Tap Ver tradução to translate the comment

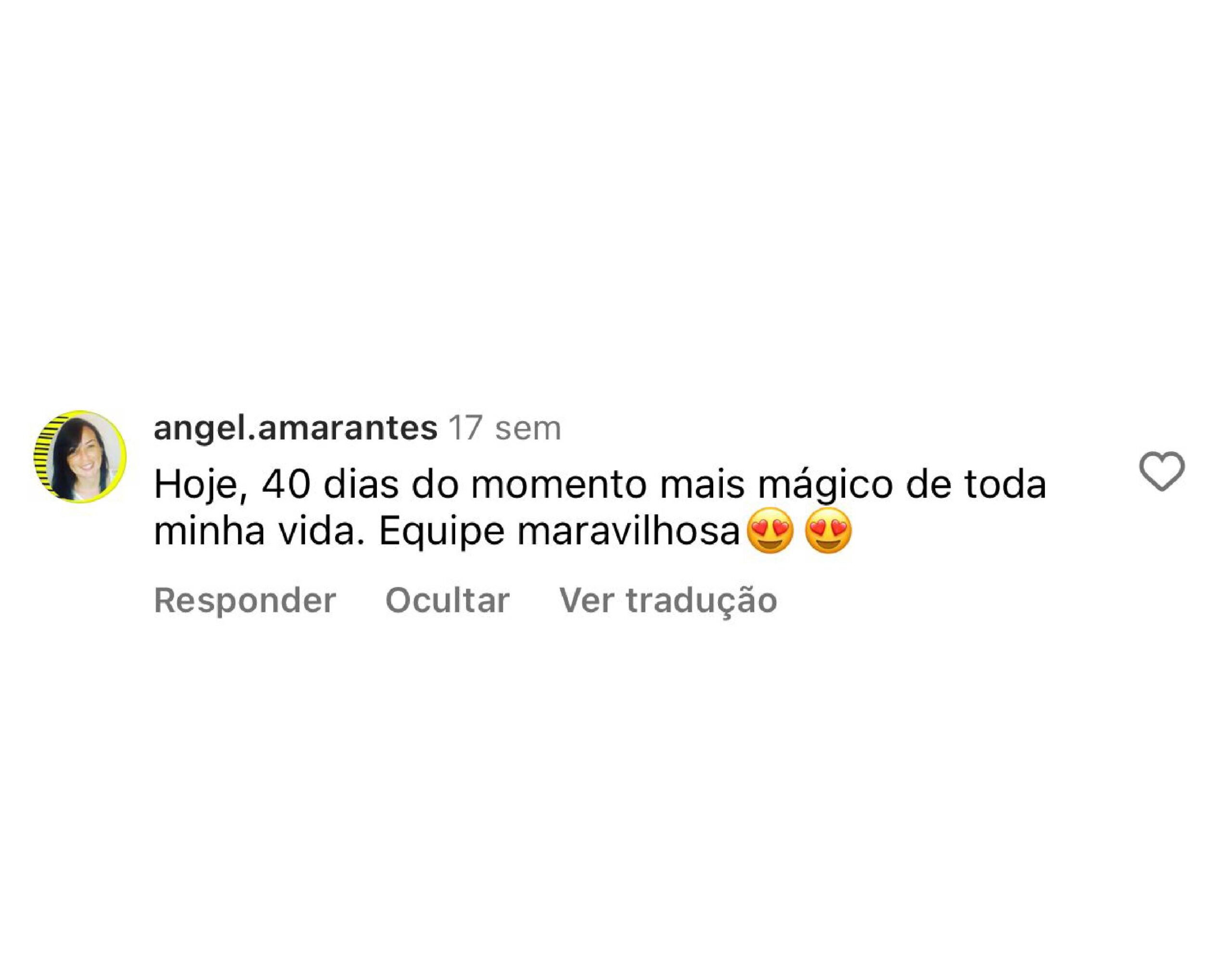click(x=667, y=600)
